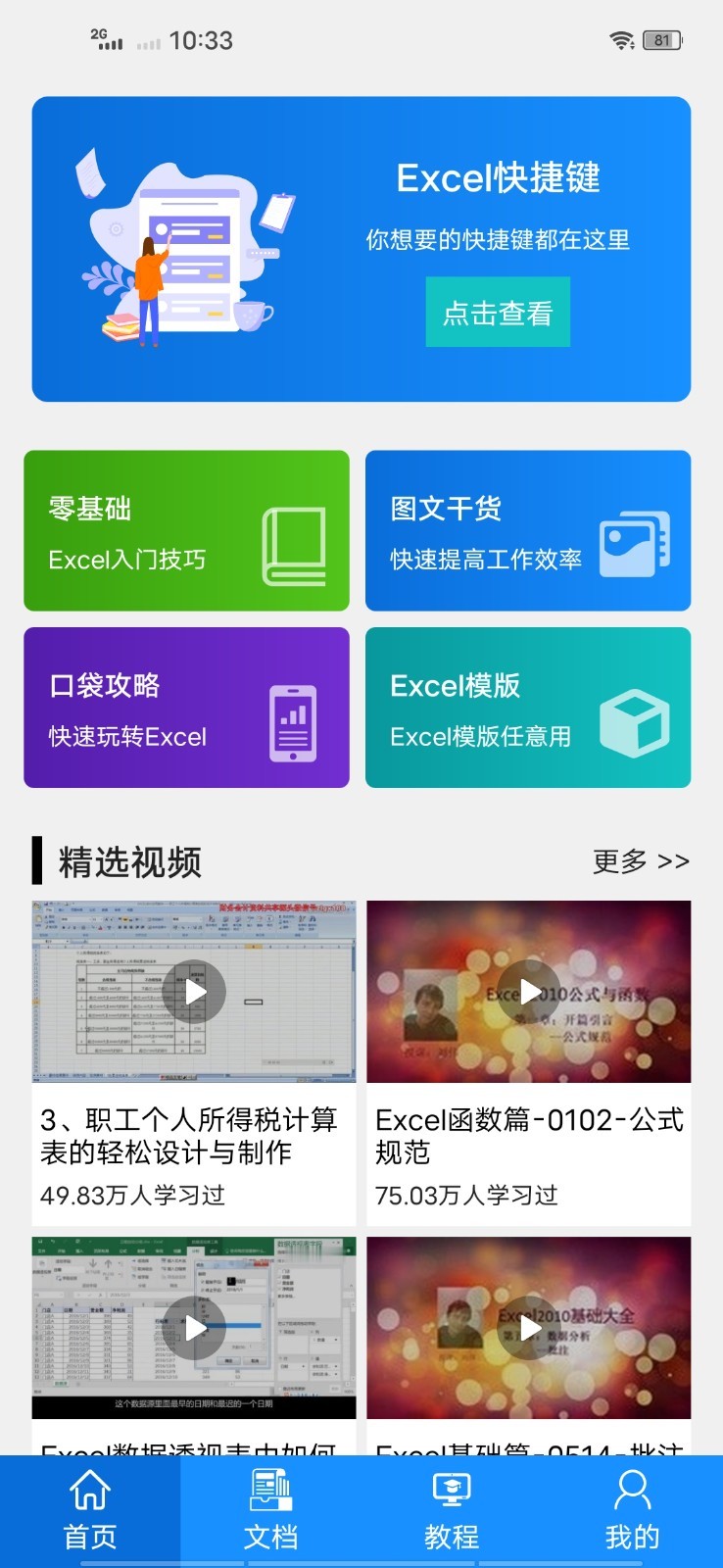Play the 职工个人所得税计算表 video

click(194, 992)
